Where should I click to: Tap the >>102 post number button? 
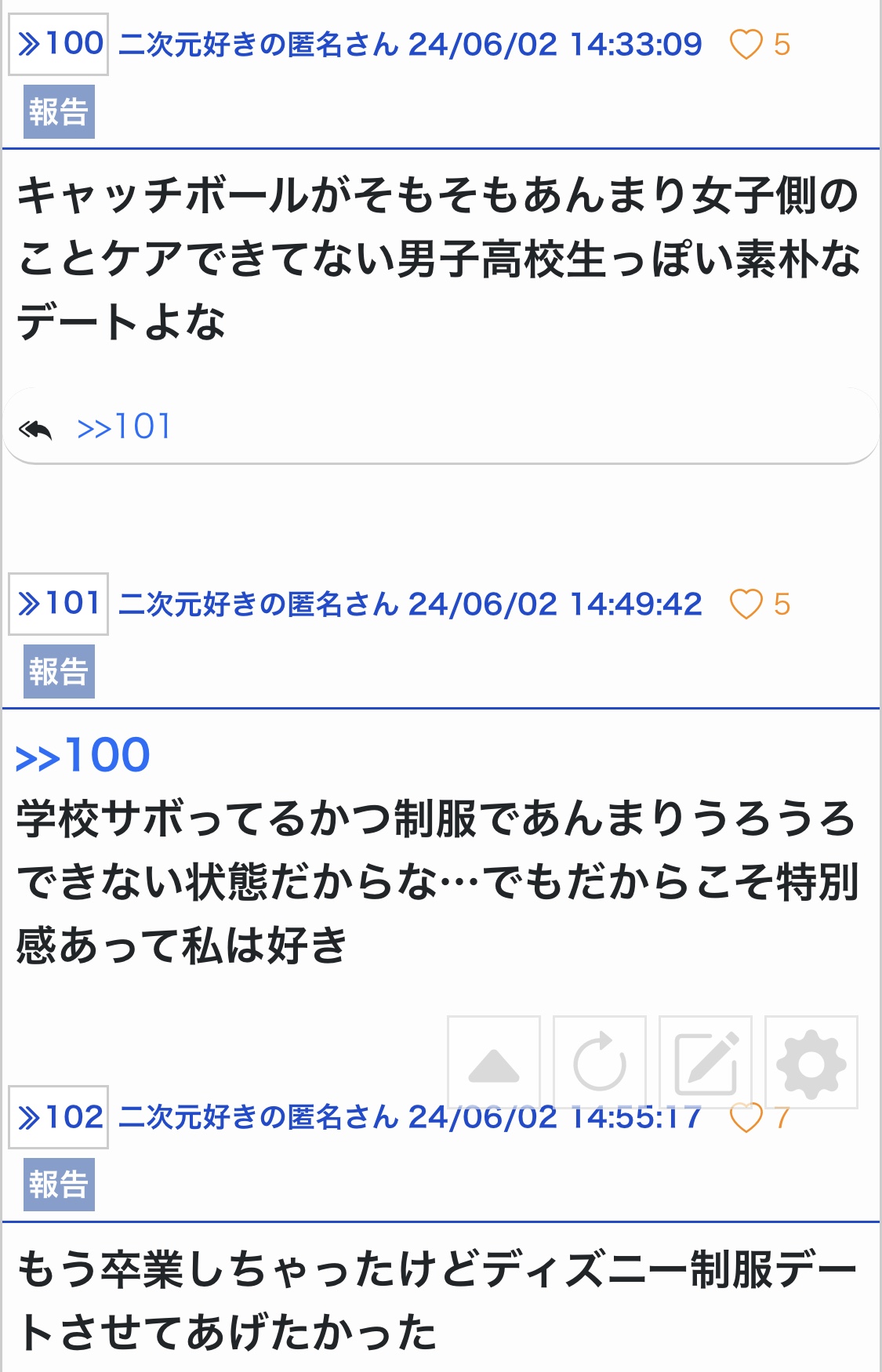coord(59,1117)
